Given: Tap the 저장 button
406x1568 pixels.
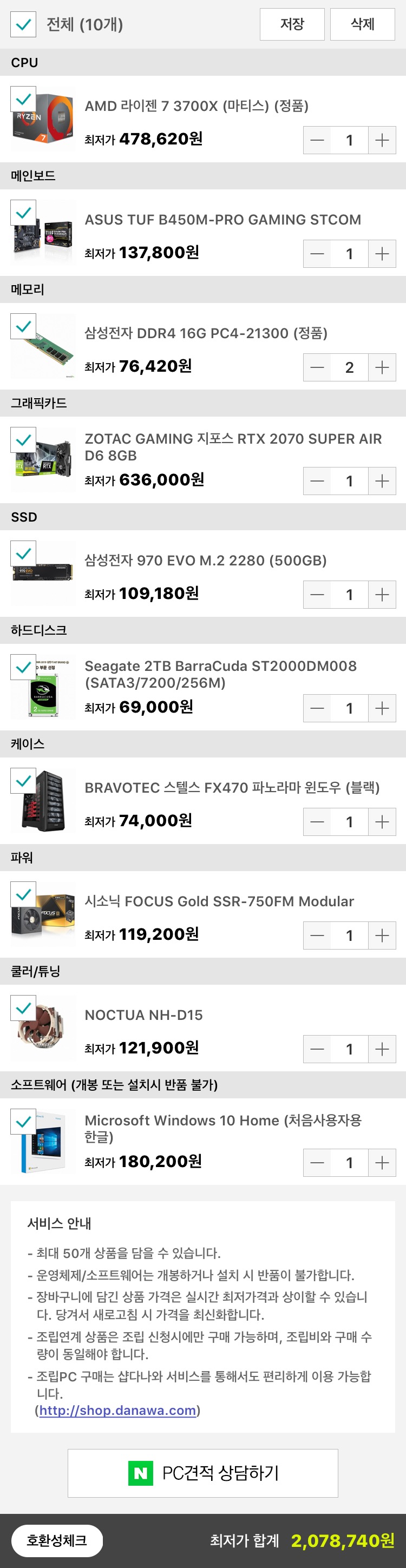Looking at the screenshot, I should 292,24.
